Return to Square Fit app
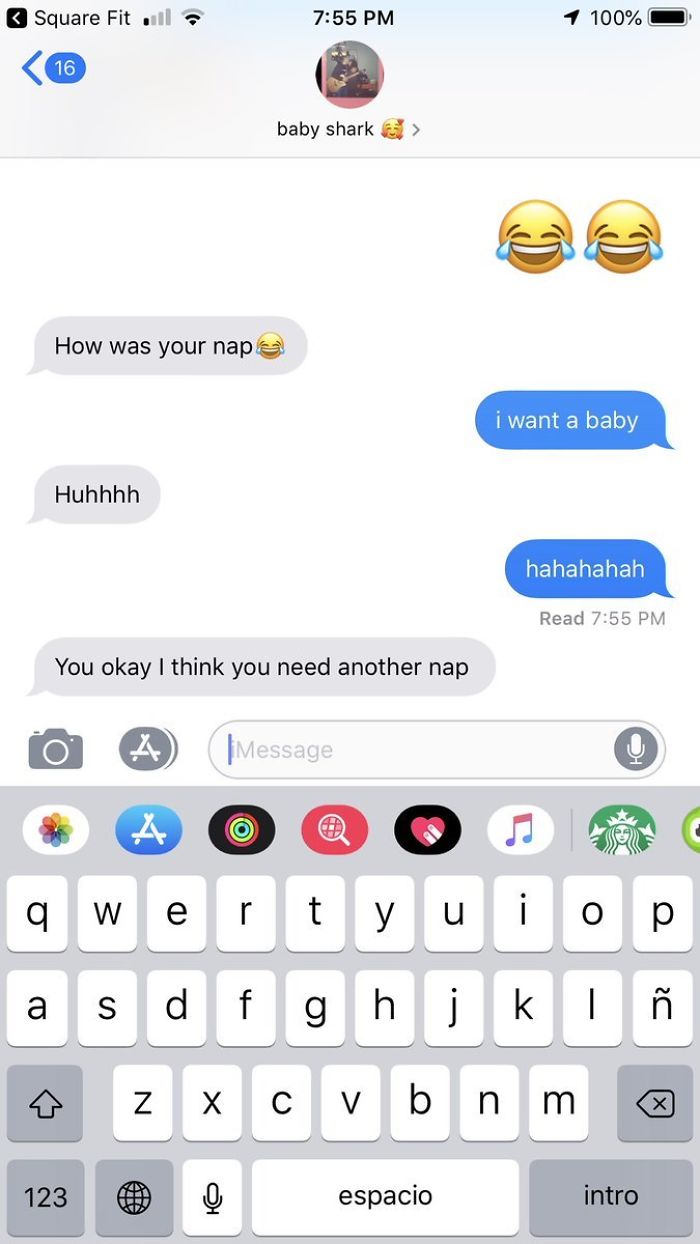 (x=68, y=18)
